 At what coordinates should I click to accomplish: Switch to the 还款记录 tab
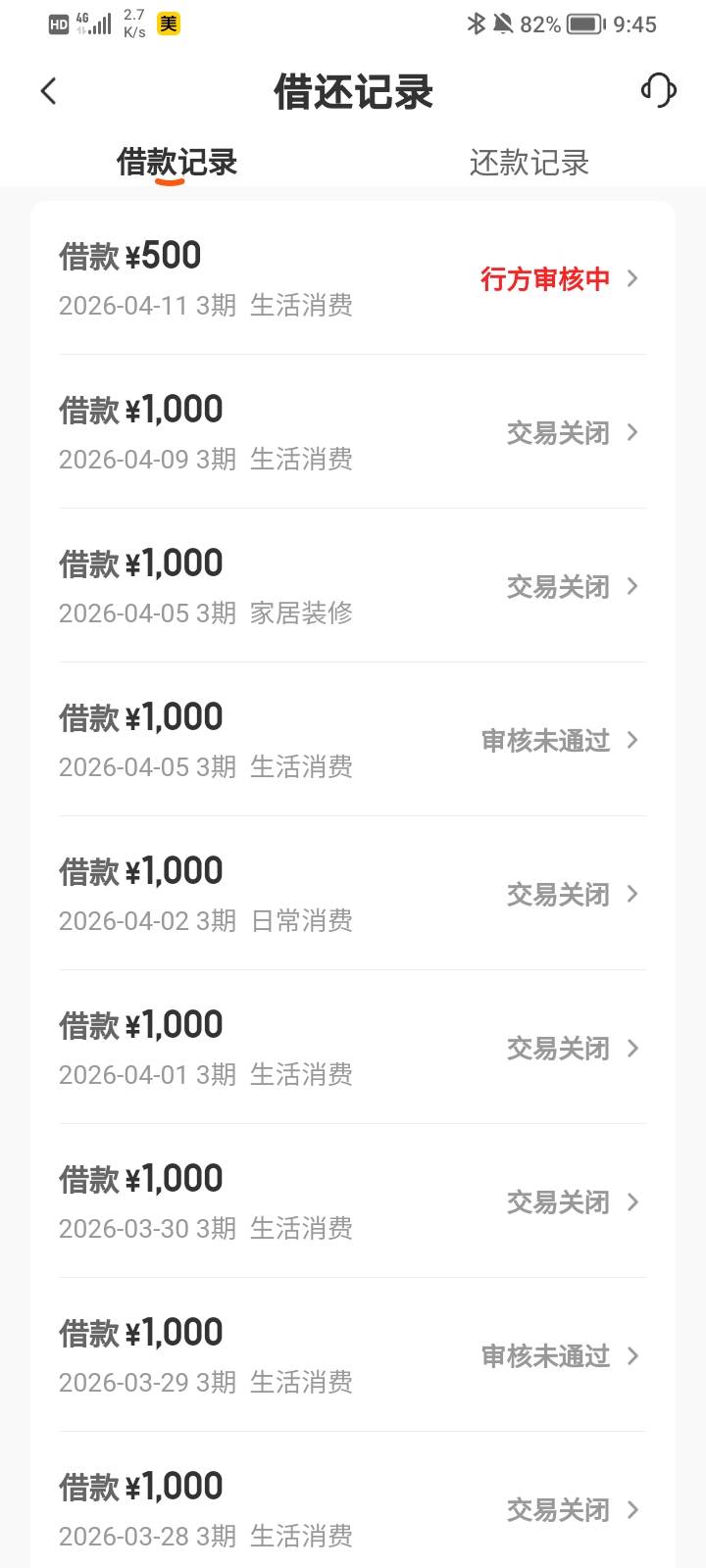(529, 163)
